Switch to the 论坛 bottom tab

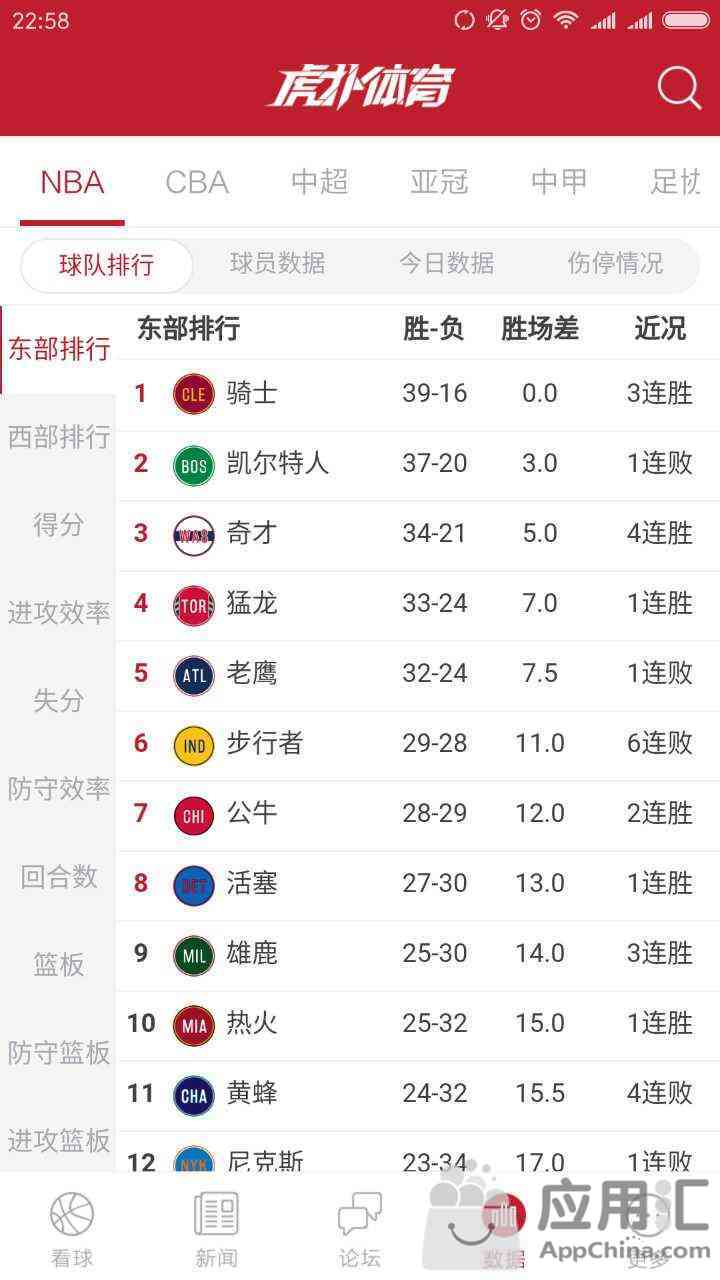click(360, 1228)
